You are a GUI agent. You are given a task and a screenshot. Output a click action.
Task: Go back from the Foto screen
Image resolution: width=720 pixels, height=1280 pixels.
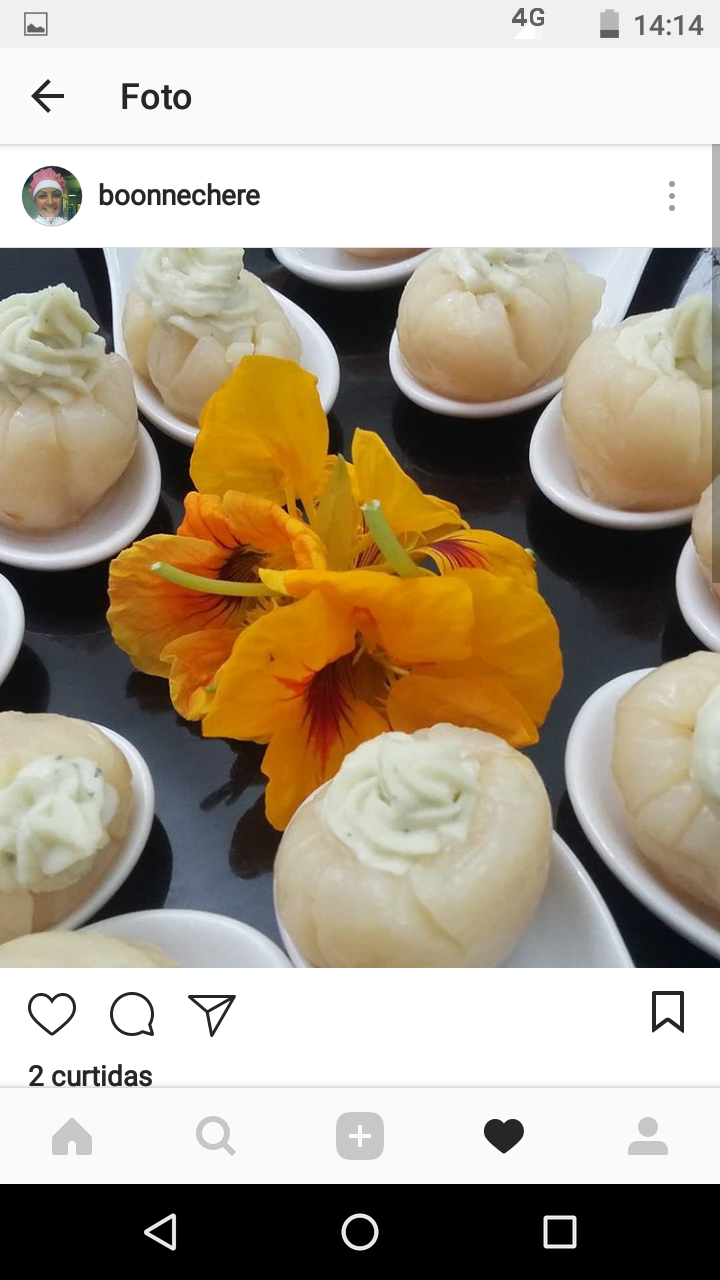47,96
